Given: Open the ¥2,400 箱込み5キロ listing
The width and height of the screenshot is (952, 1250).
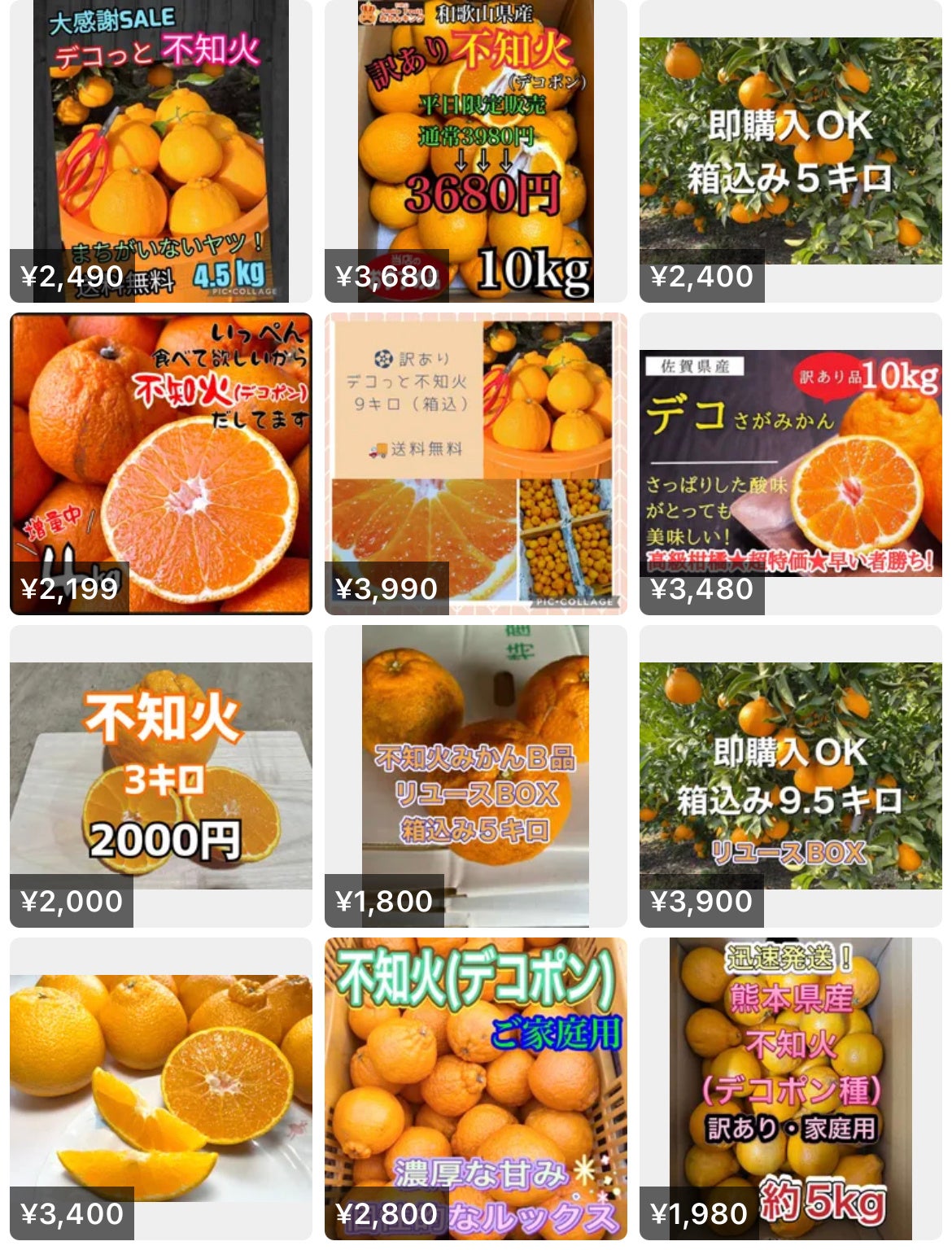Looking at the screenshot, I should click(x=790, y=151).
